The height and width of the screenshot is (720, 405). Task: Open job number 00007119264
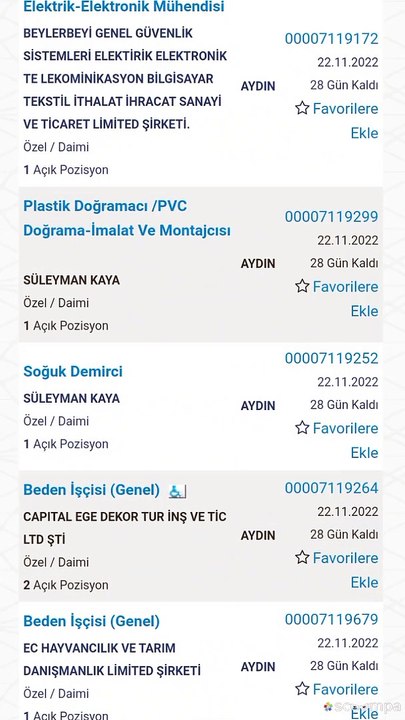(x=332, y=488)
